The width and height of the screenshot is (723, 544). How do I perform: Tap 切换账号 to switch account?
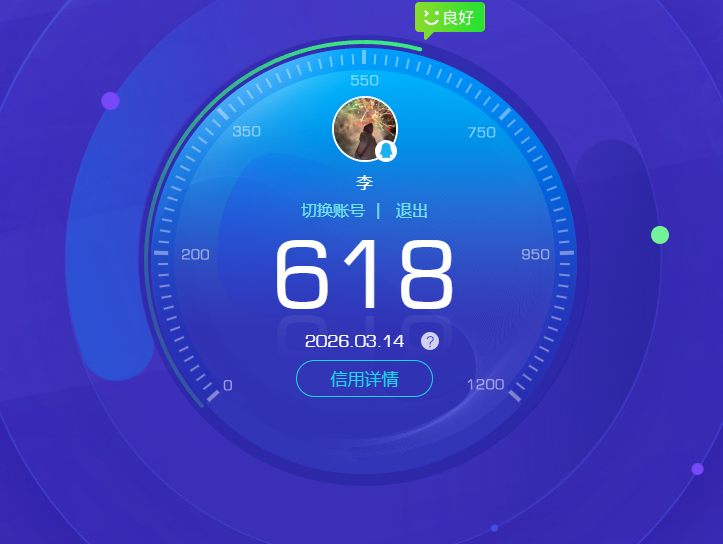click(333, 211)
